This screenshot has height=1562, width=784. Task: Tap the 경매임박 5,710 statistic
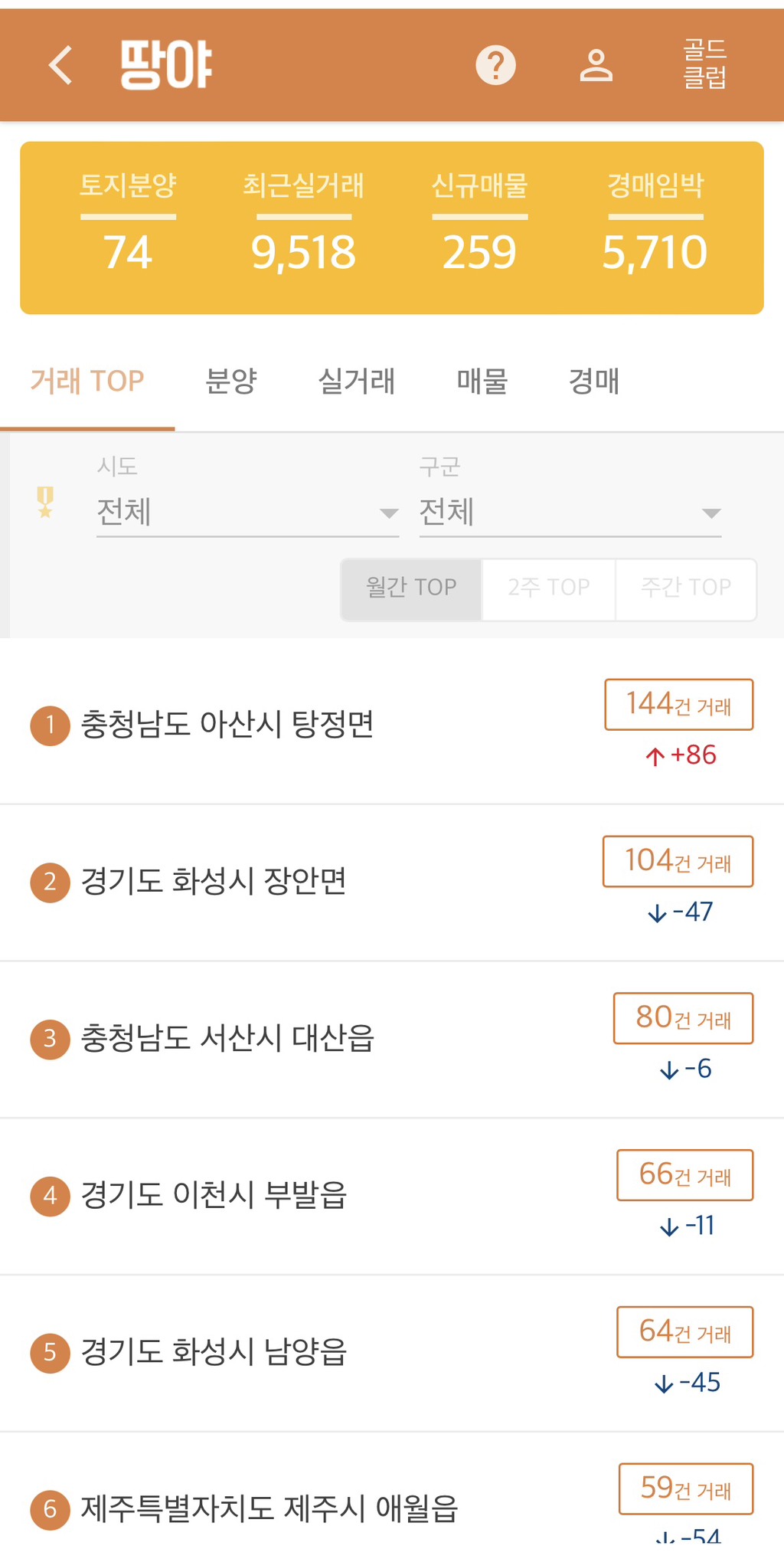655,222
